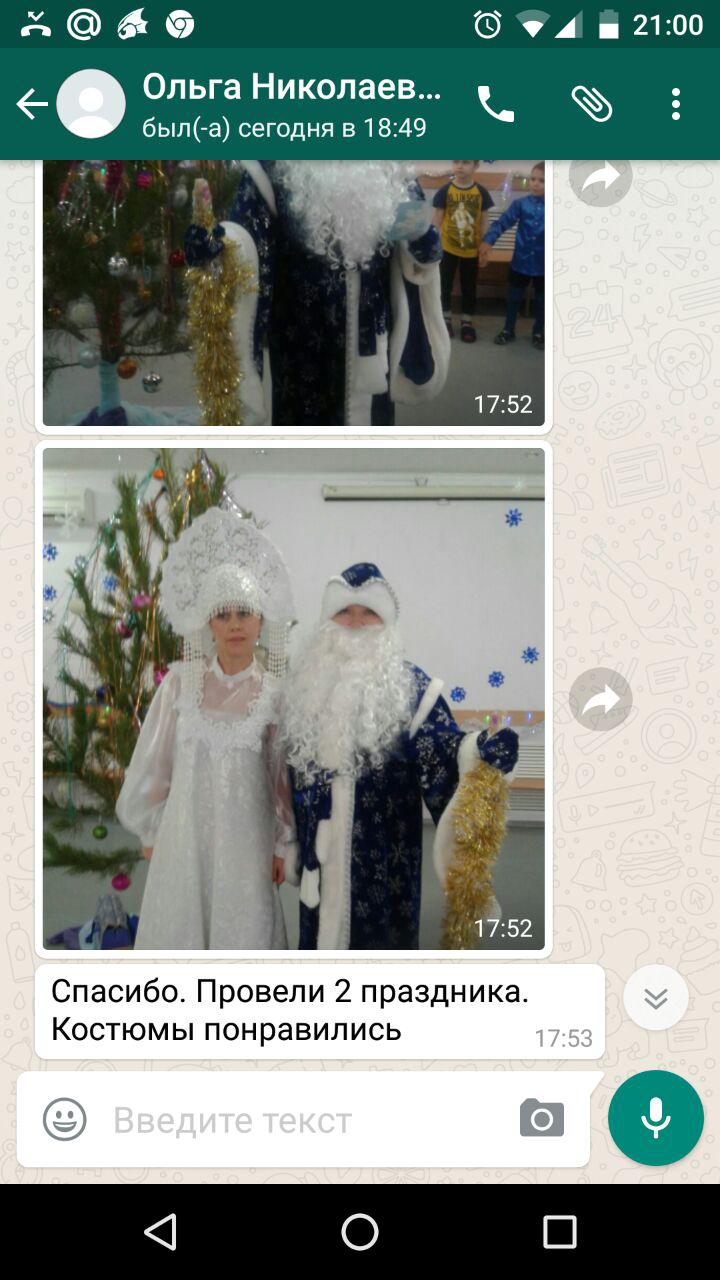Jump to the latest message

pyautogui.click(x=656, y=998)
